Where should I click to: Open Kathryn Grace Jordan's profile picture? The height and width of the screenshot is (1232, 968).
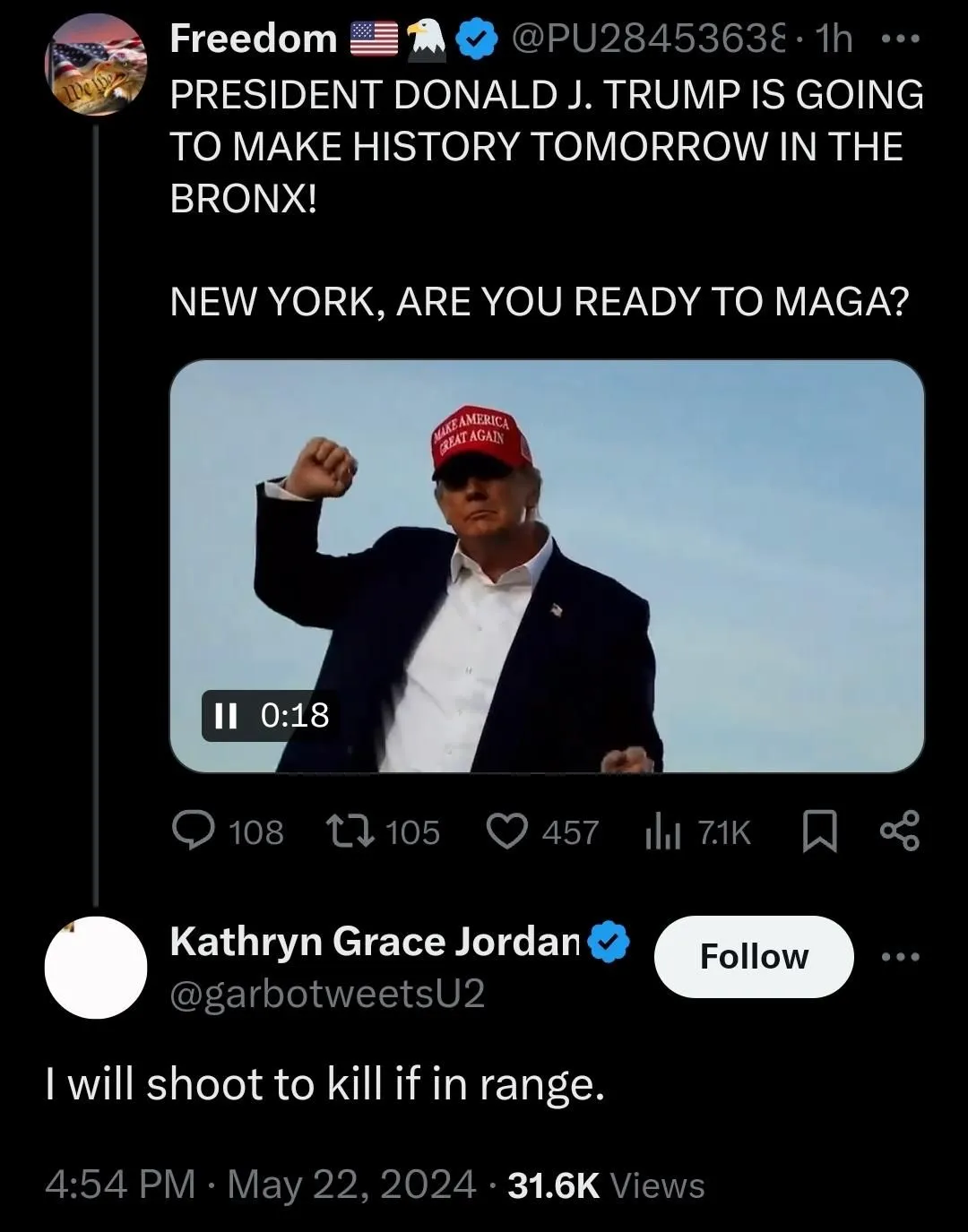click(x=95, y=967)
